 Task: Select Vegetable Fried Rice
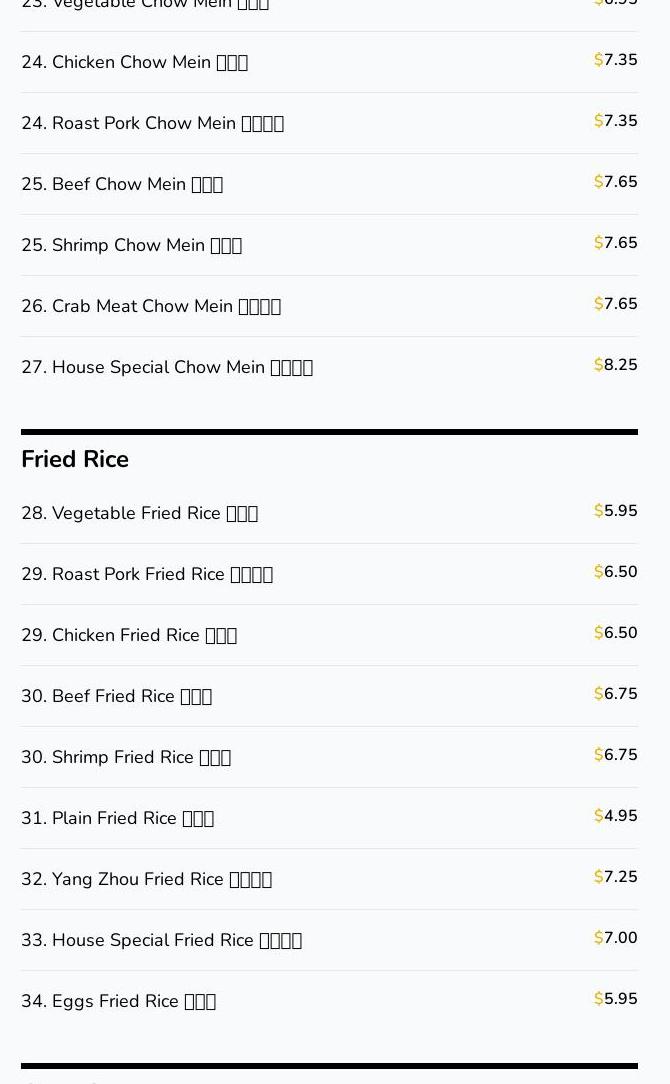click(x=139, y=513)
